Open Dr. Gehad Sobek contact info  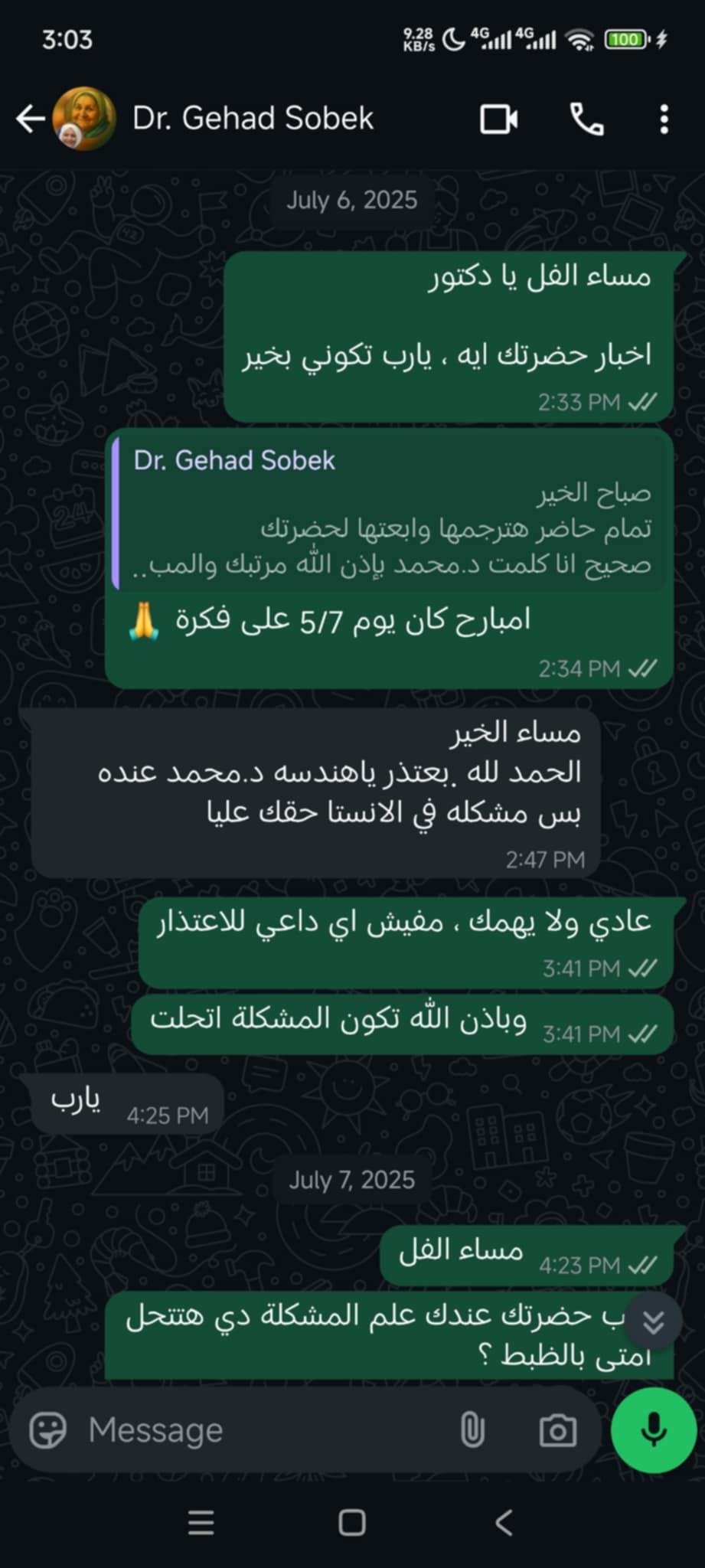(x=253, y=119)
